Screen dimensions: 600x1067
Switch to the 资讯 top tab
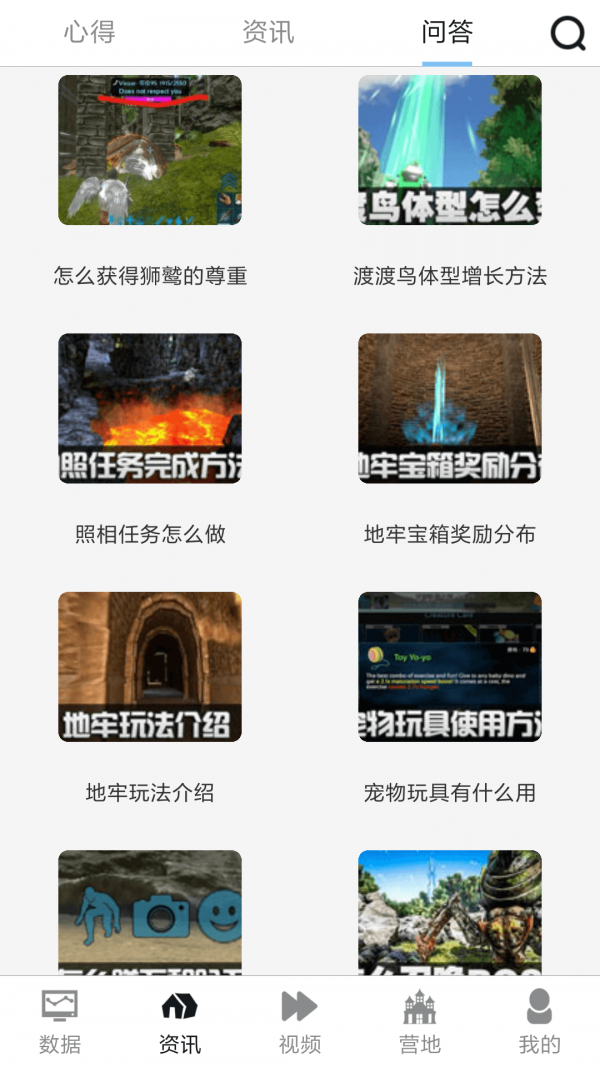(x=268, y=32)
